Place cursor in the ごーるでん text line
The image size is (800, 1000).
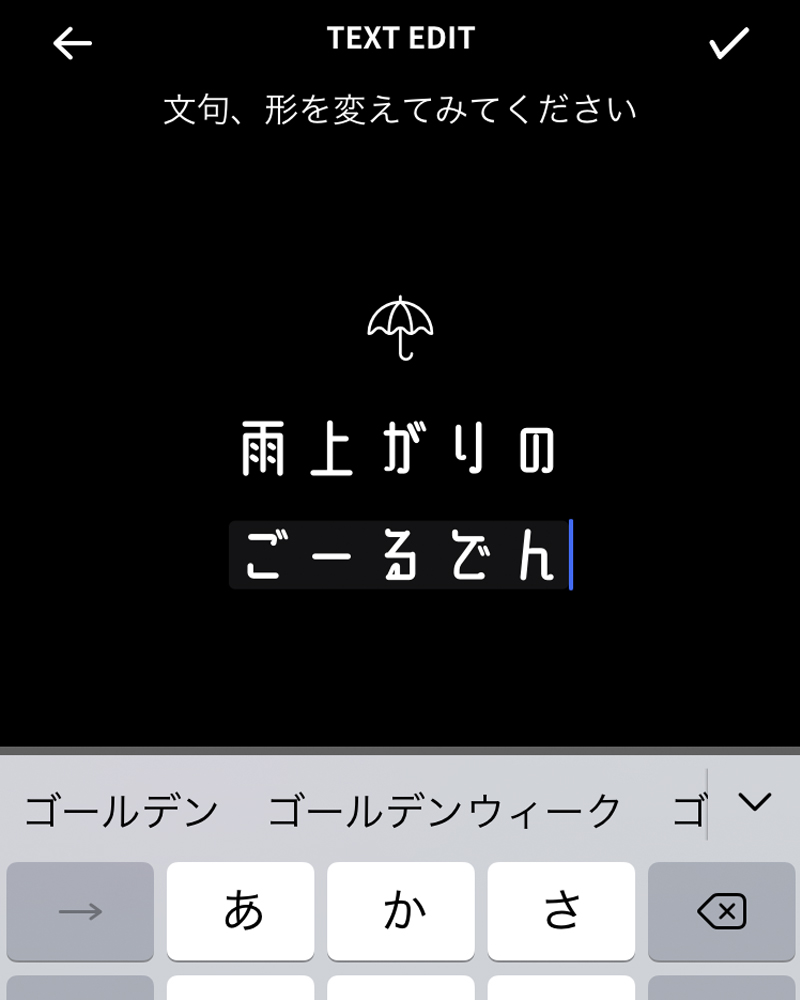[400, 556]
